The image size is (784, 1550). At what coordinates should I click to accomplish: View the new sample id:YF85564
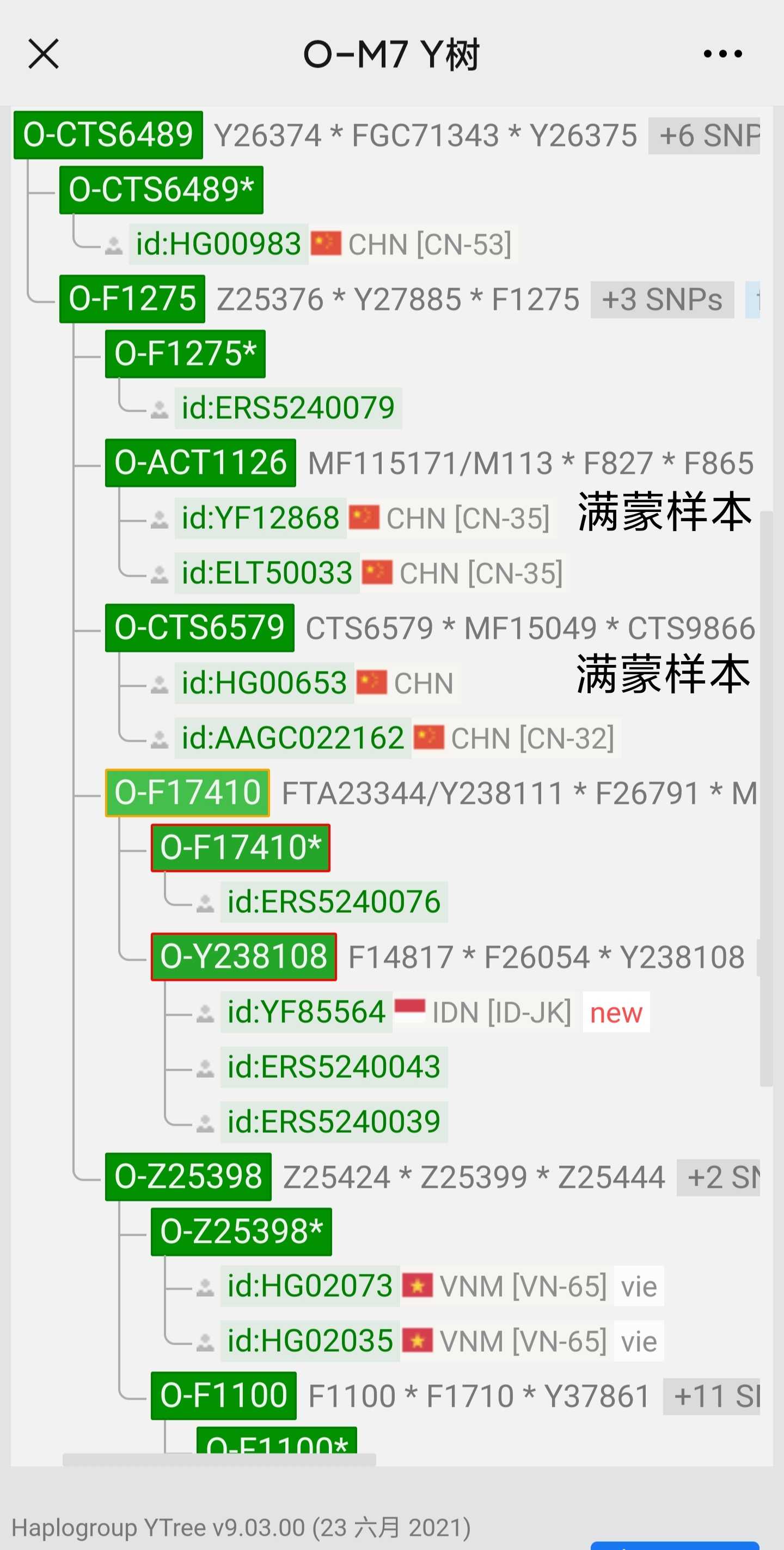point(307,1012)
